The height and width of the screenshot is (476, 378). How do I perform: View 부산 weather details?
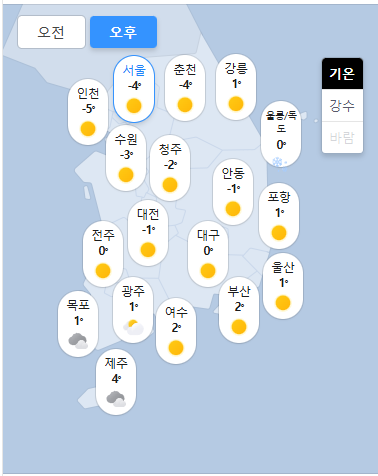[239, 310]
